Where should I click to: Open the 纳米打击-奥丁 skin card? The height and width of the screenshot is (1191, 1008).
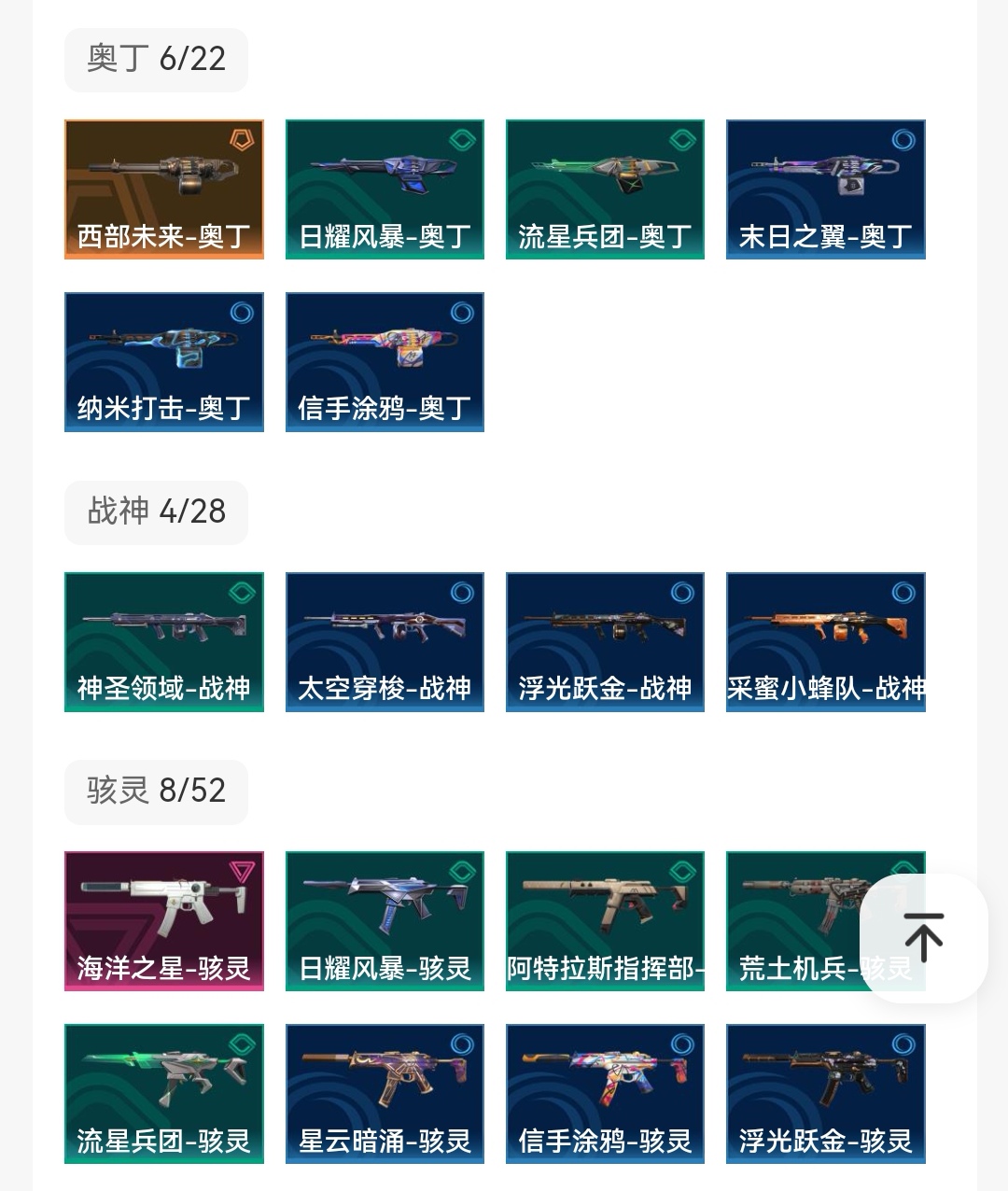[164, 362]
